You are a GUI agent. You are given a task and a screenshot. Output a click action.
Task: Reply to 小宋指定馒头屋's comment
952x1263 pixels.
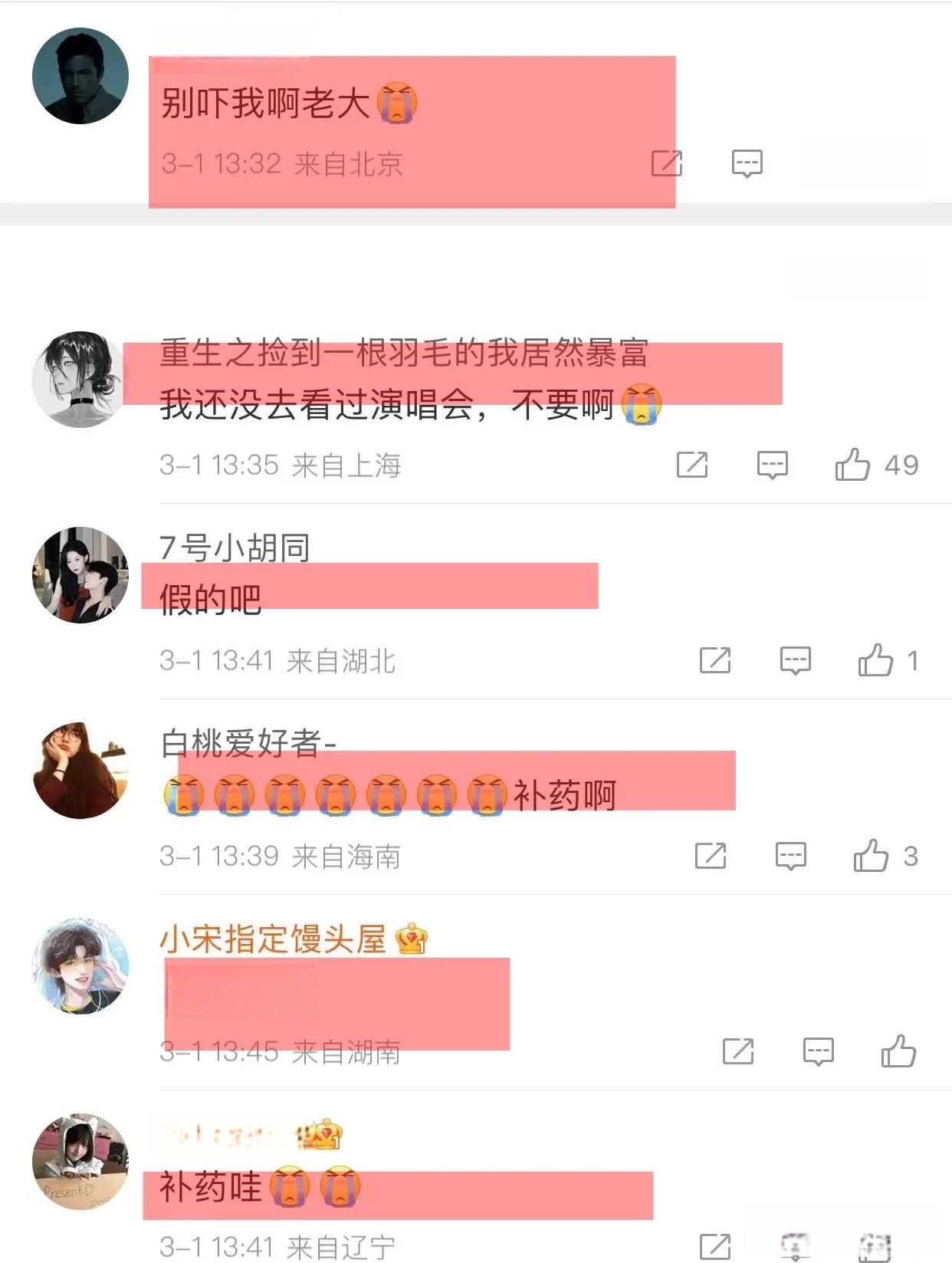818,1051
